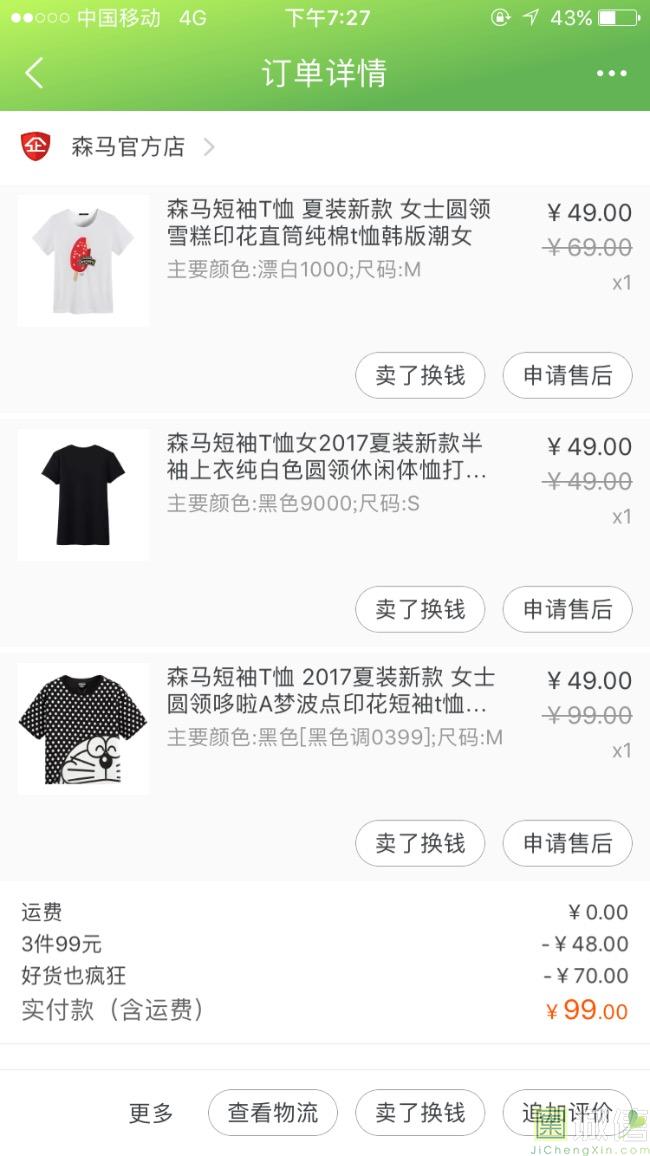The image size is (650, 1156).
Task: Tap 更多 in the bottom bar
Action: click(151, 1113)
